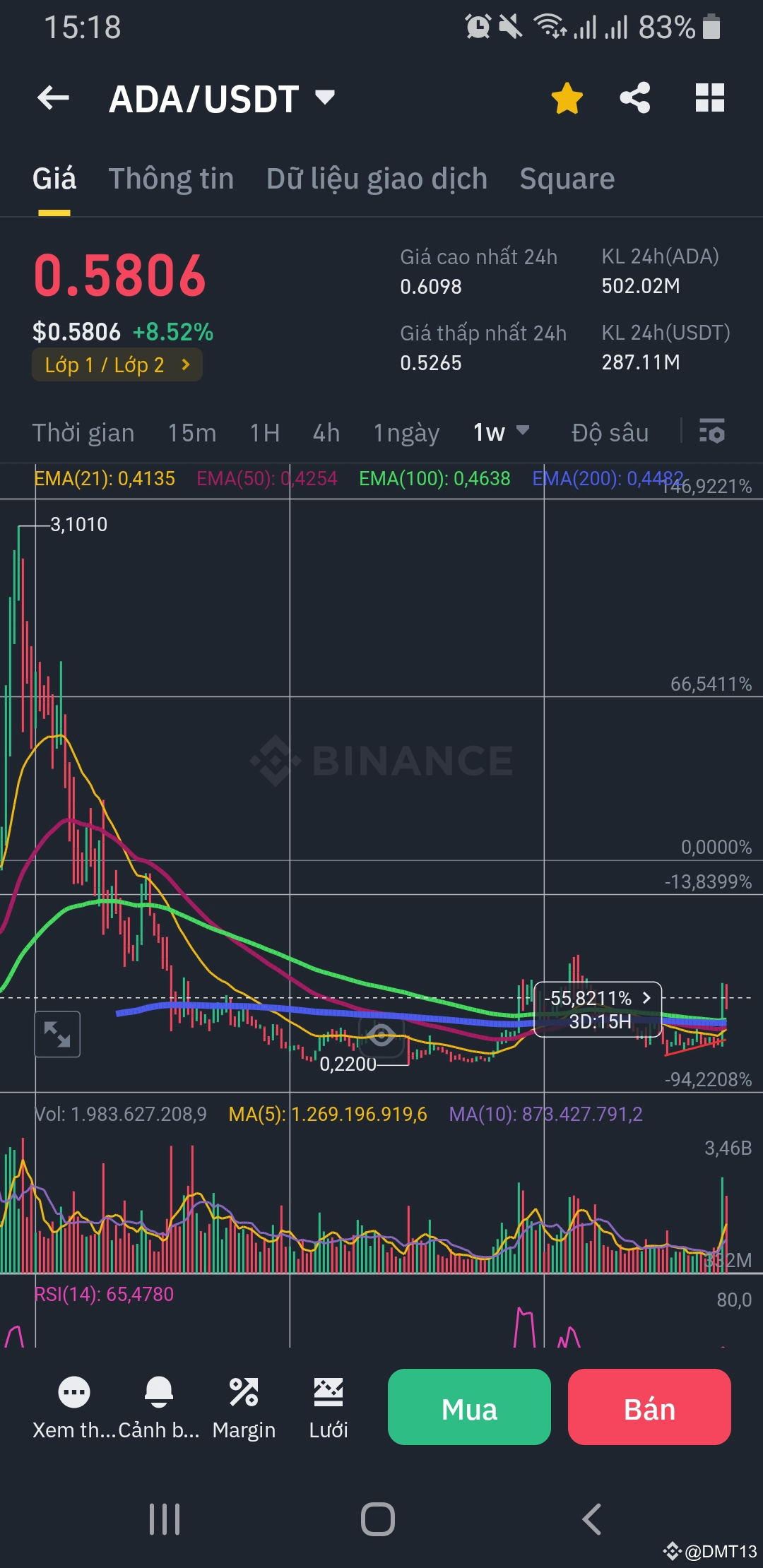The height and width of the screenshot is (1568, 763).
Task: Open the Square tab
Action: (566, 178)
